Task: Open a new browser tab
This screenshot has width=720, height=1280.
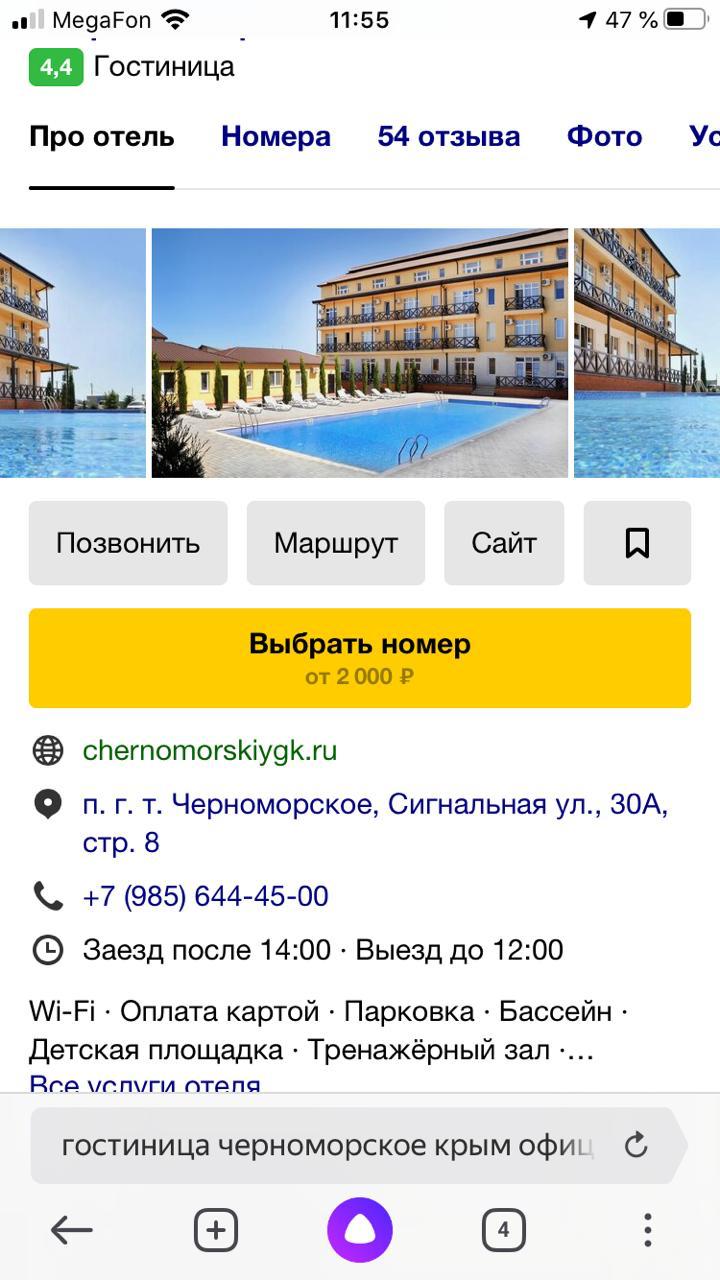Action: (216, 1230)
